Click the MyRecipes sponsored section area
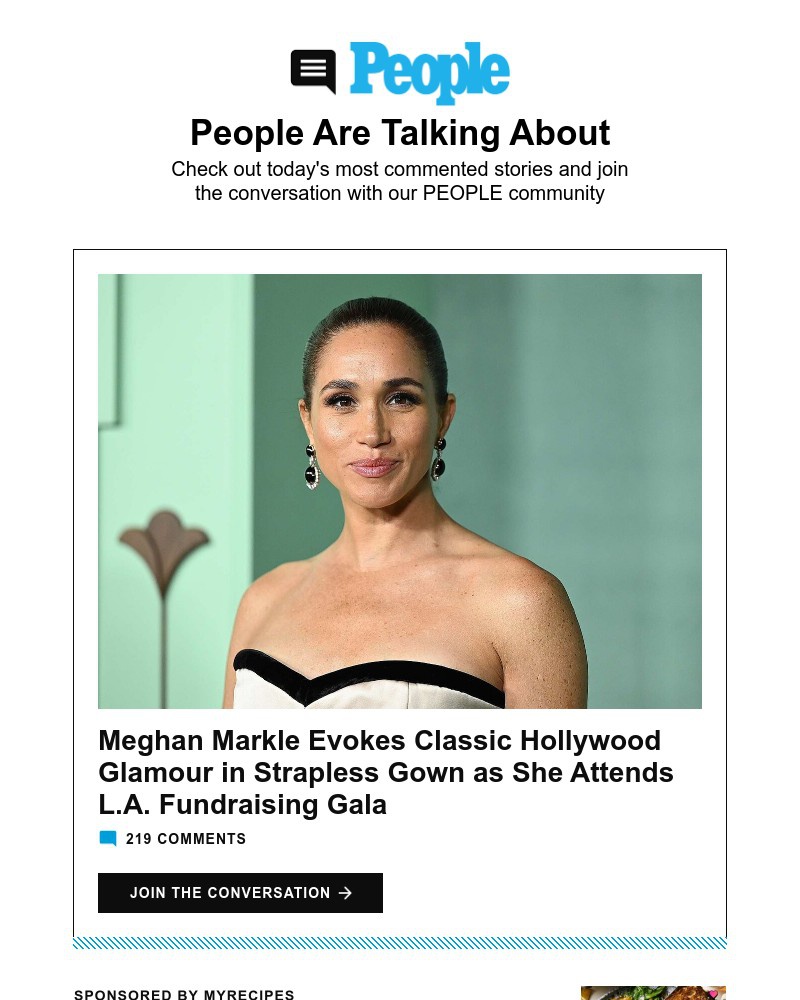Screen dimensions: 800x1000 [400, 993]
